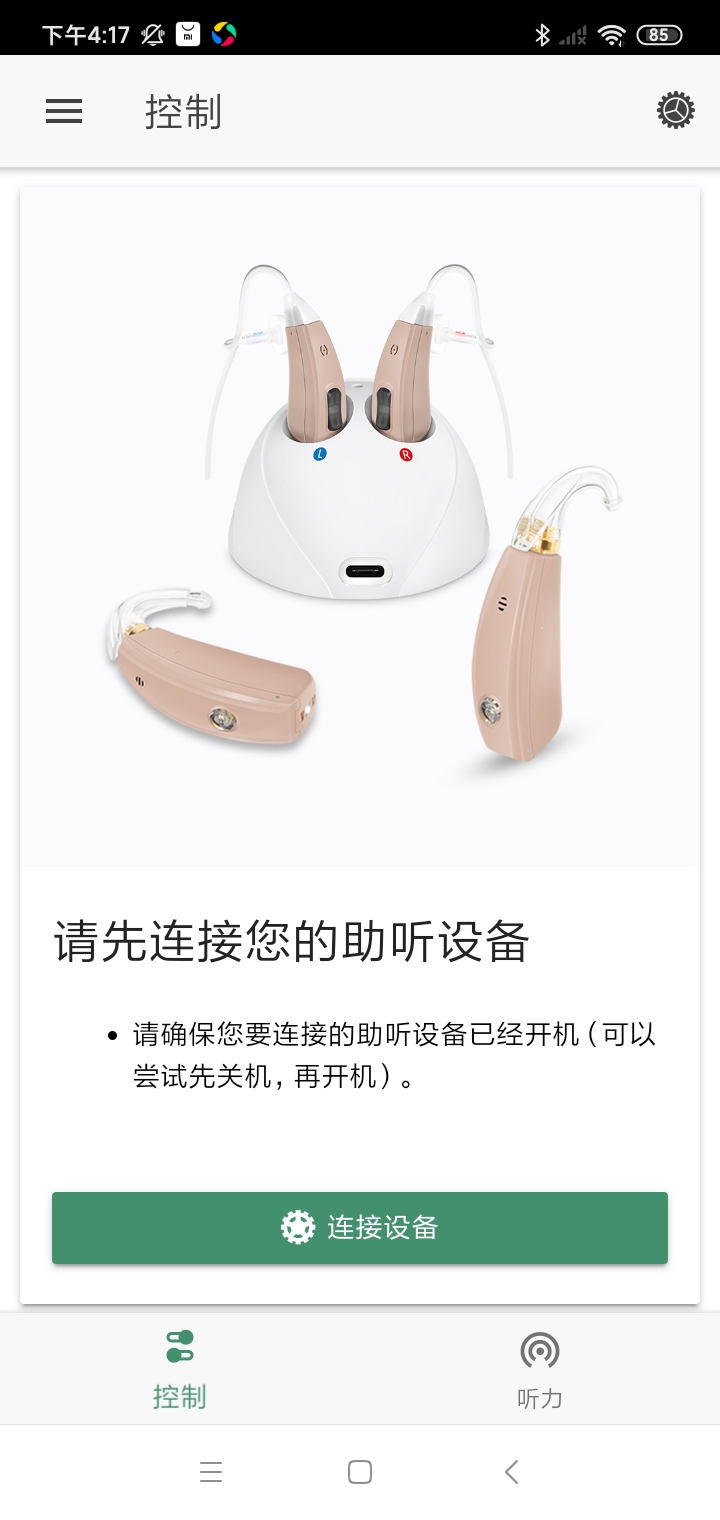Screen dimensions: 720x1520
Task: Tap the 连接设备 connect button
Action: (360, 1227)
